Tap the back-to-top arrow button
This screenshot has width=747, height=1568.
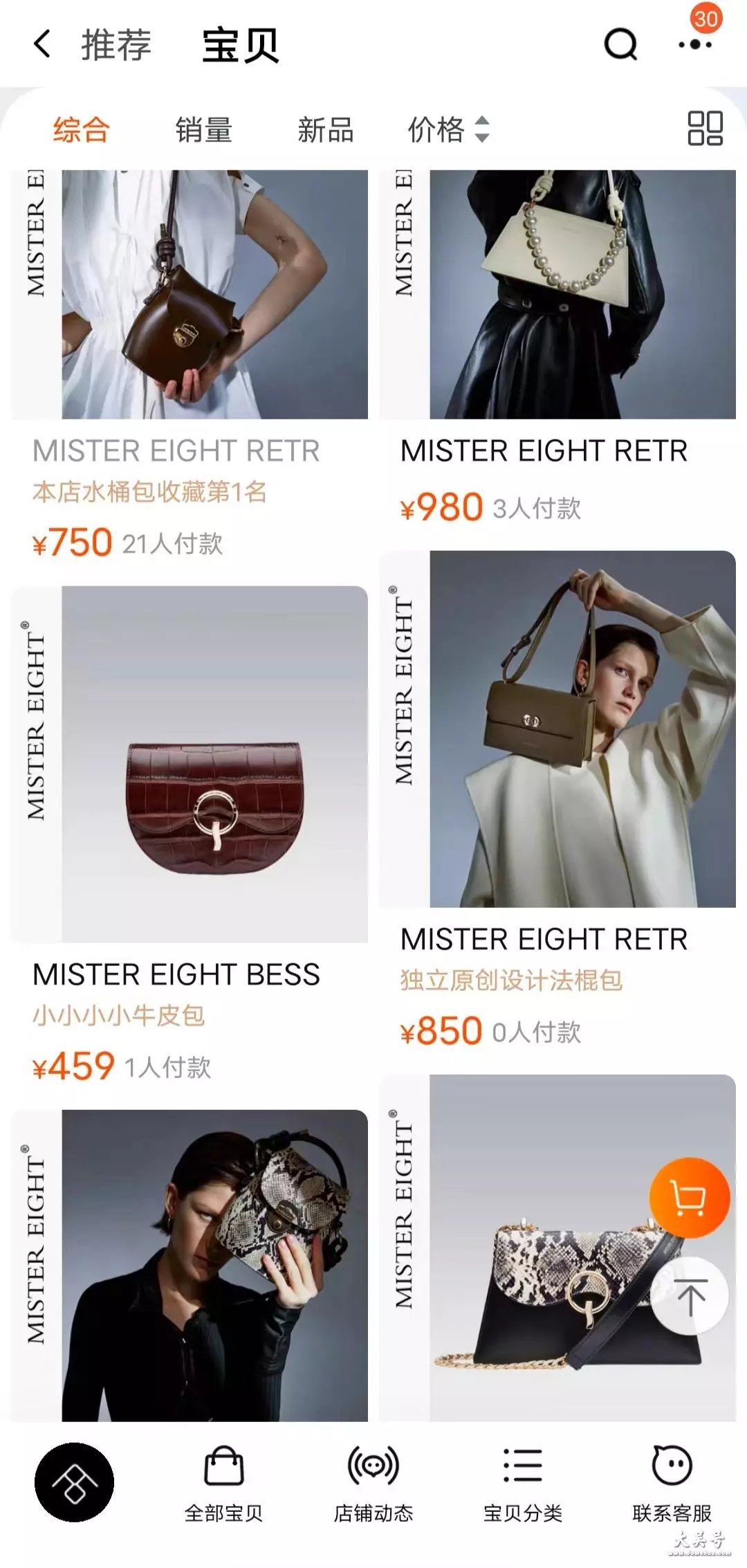(x=690, y=1296)
